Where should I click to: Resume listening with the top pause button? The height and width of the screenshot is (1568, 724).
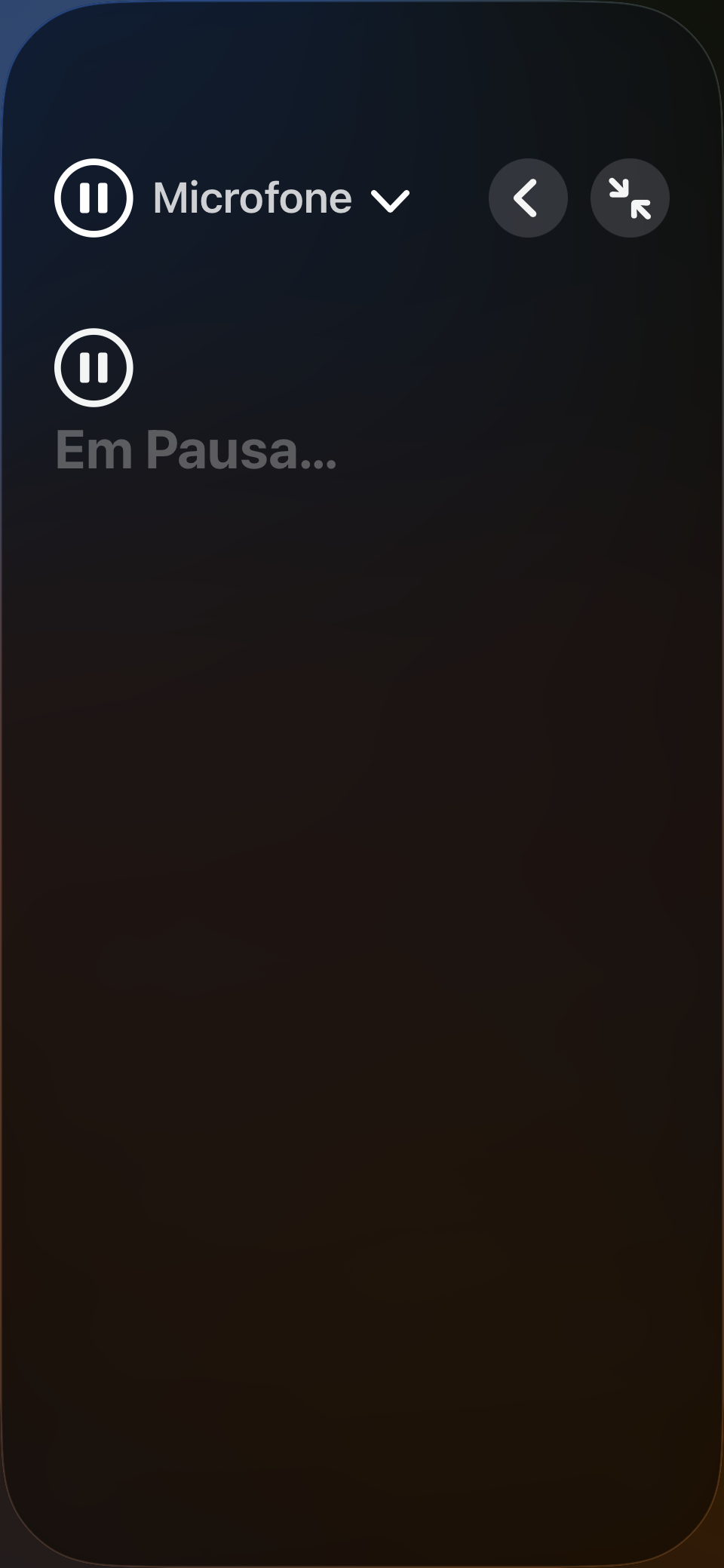[94, 198]
